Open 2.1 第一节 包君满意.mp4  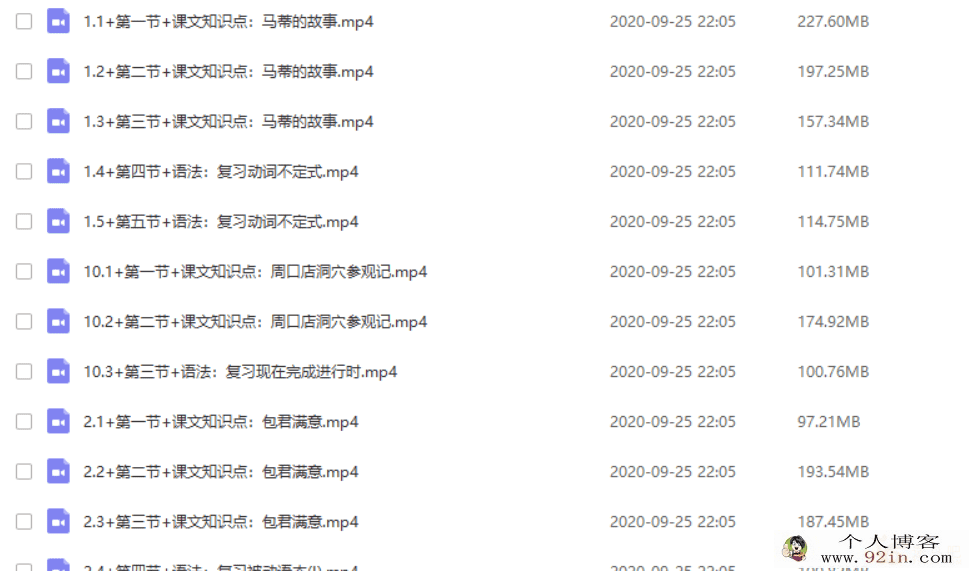(220, 422)
